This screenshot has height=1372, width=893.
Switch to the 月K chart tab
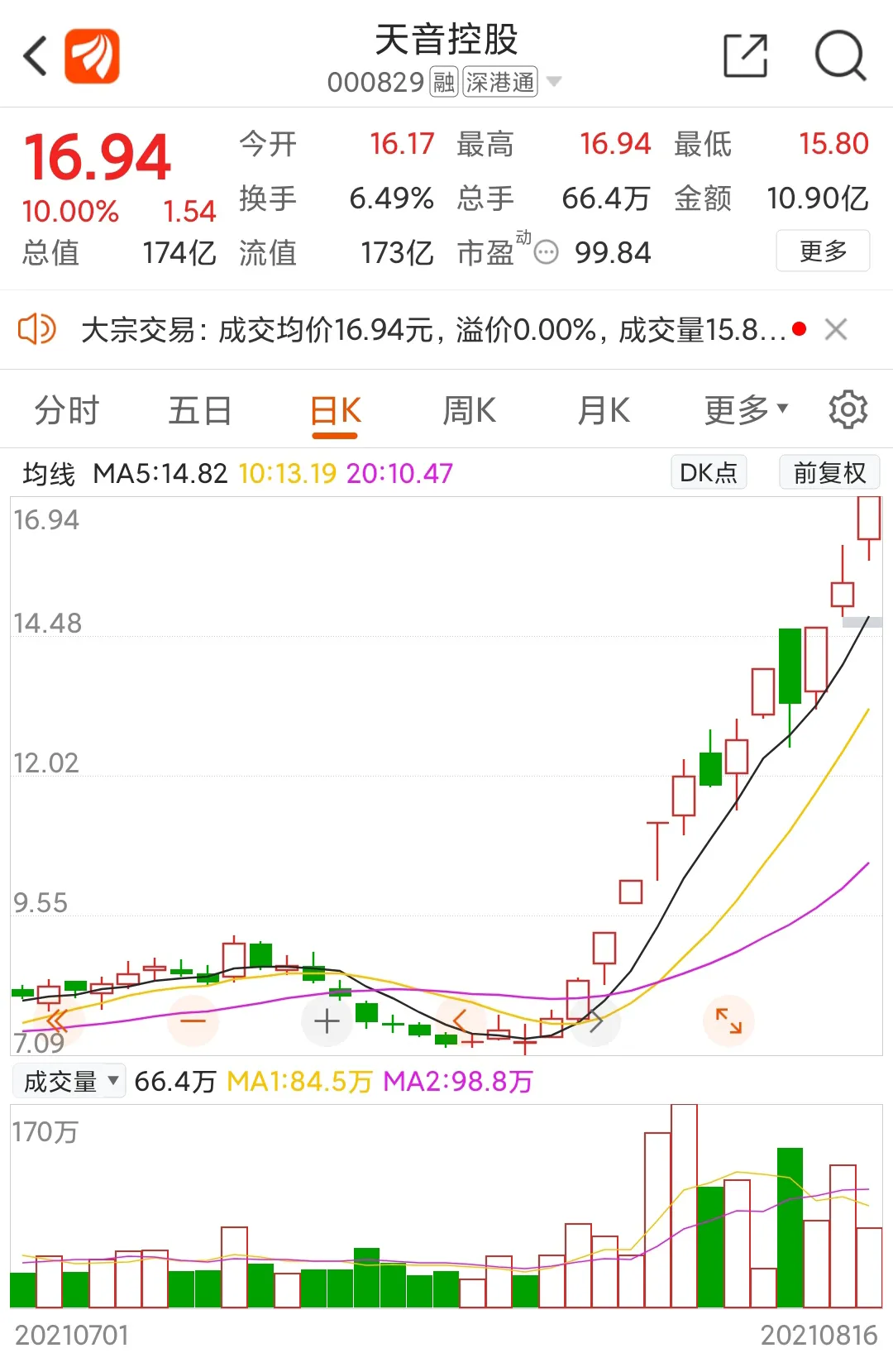tap(604, 410)
